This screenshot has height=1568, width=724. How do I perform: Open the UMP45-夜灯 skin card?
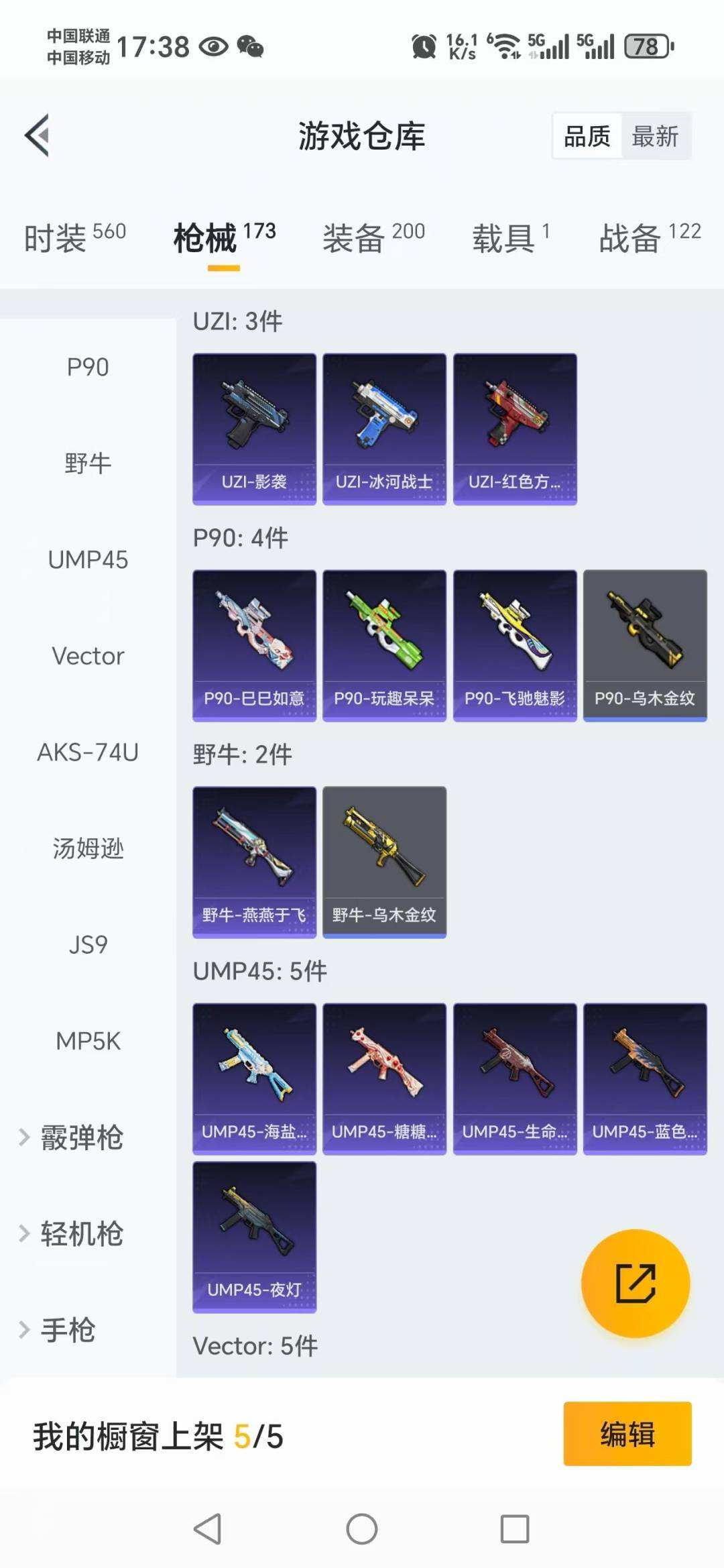pos(254,1237)
